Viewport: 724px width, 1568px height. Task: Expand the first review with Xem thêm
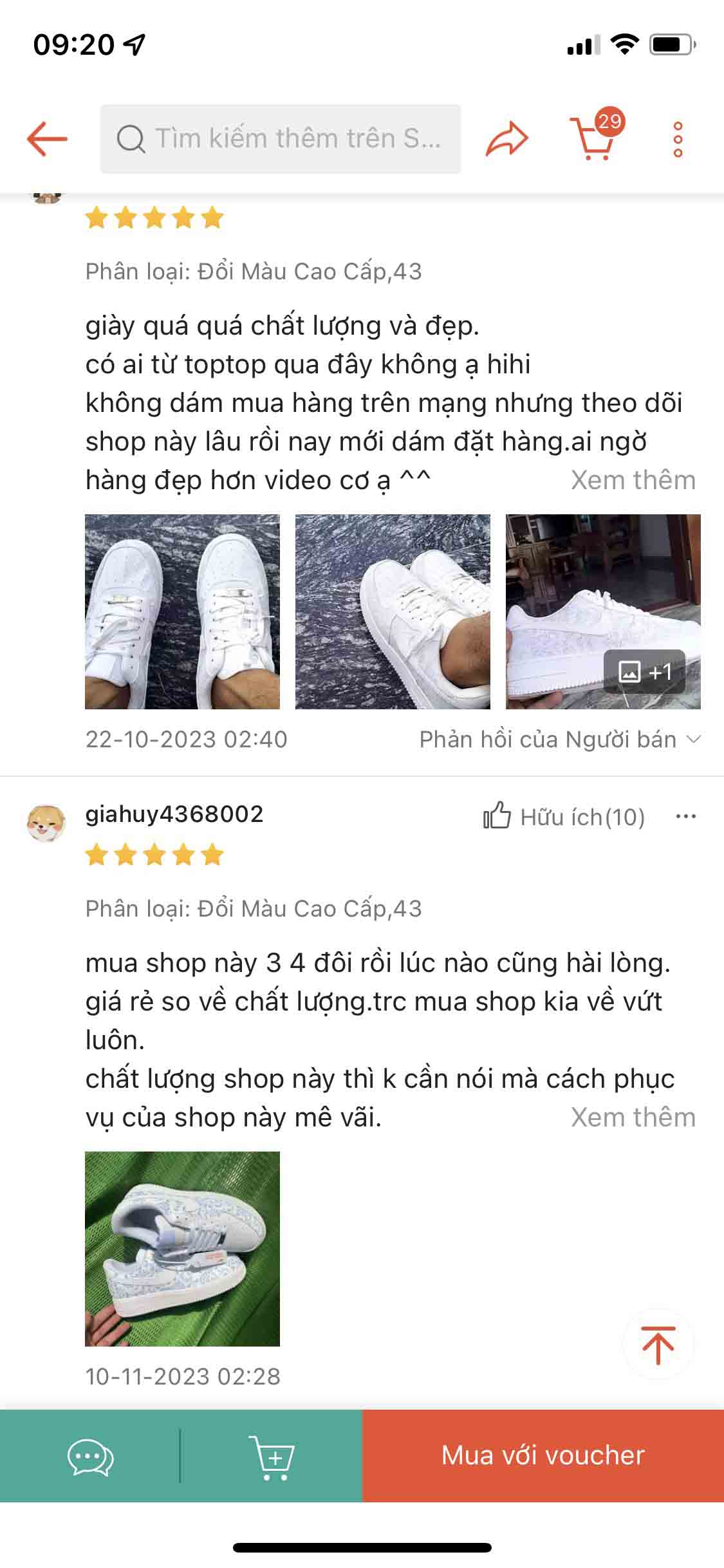click(x=633, y=479)
